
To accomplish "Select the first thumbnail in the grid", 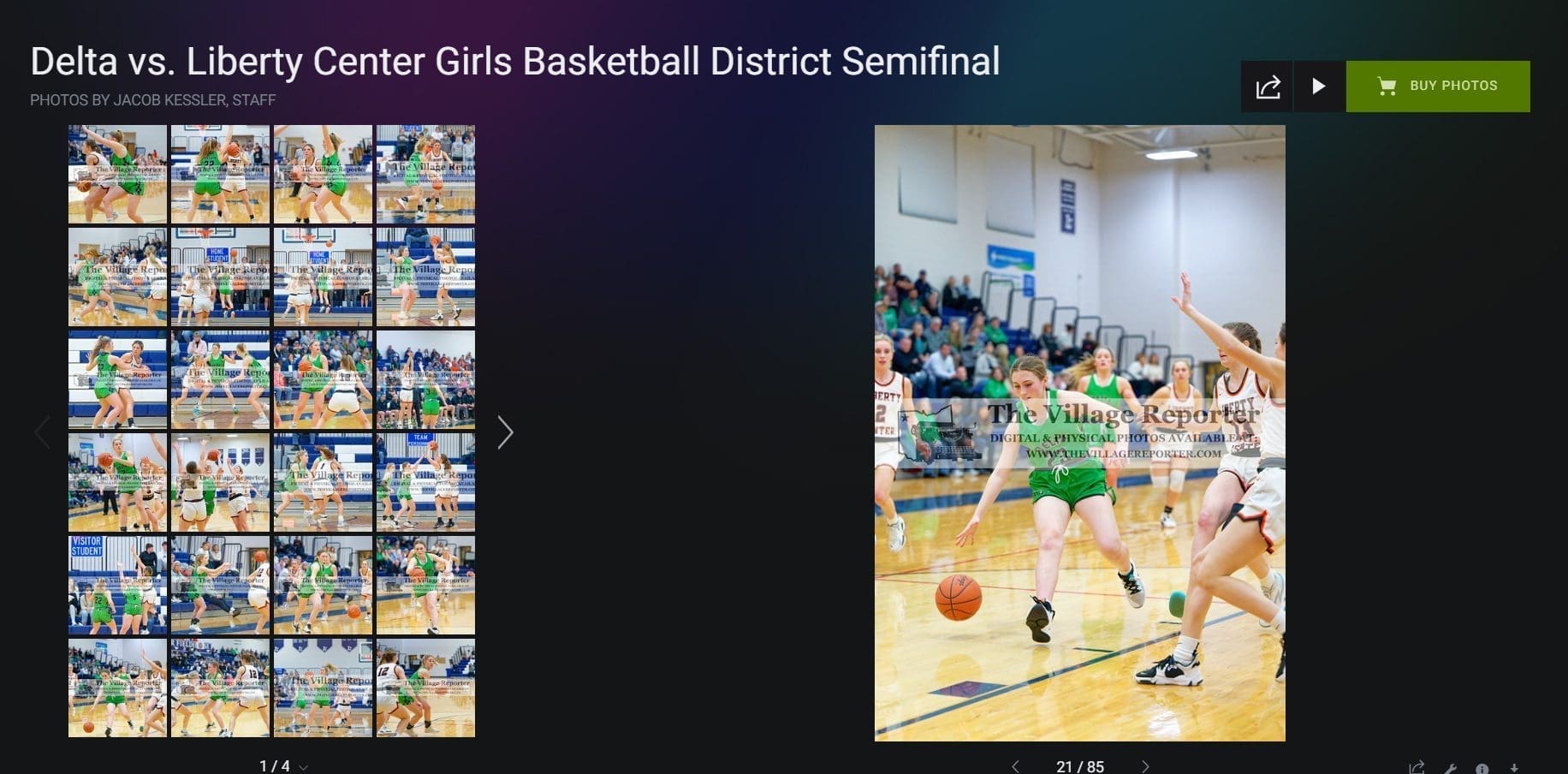I will click(x=117, y=174).
